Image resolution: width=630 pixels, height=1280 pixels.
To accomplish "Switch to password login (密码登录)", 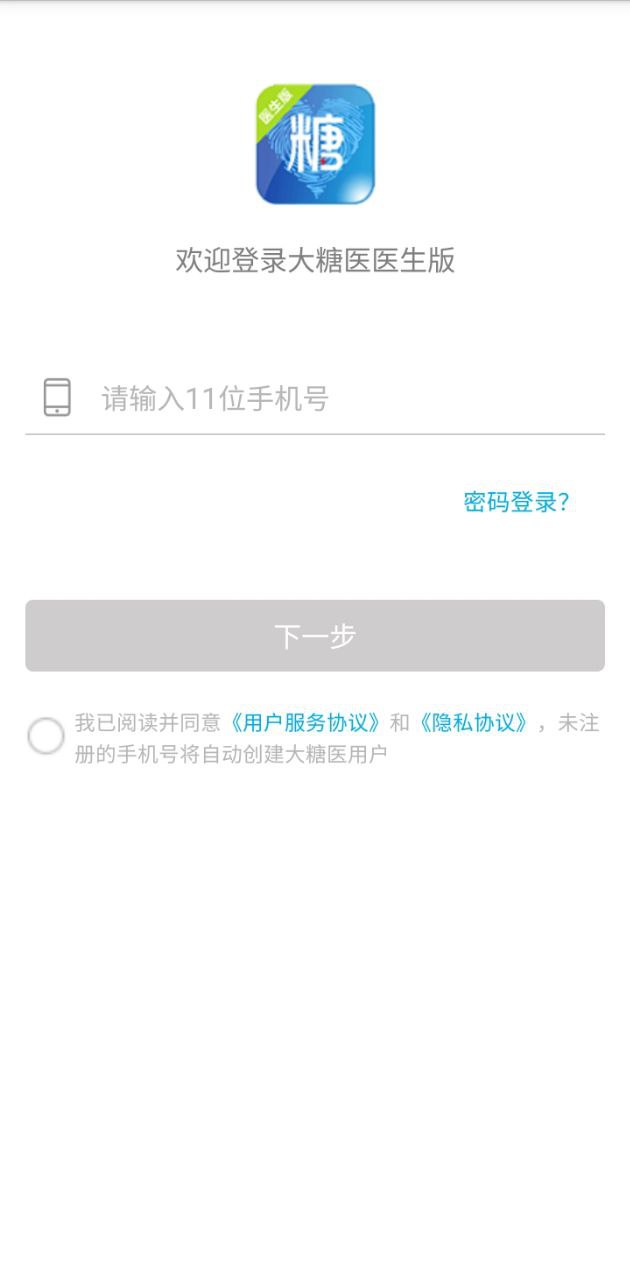I will coord(516,502).
